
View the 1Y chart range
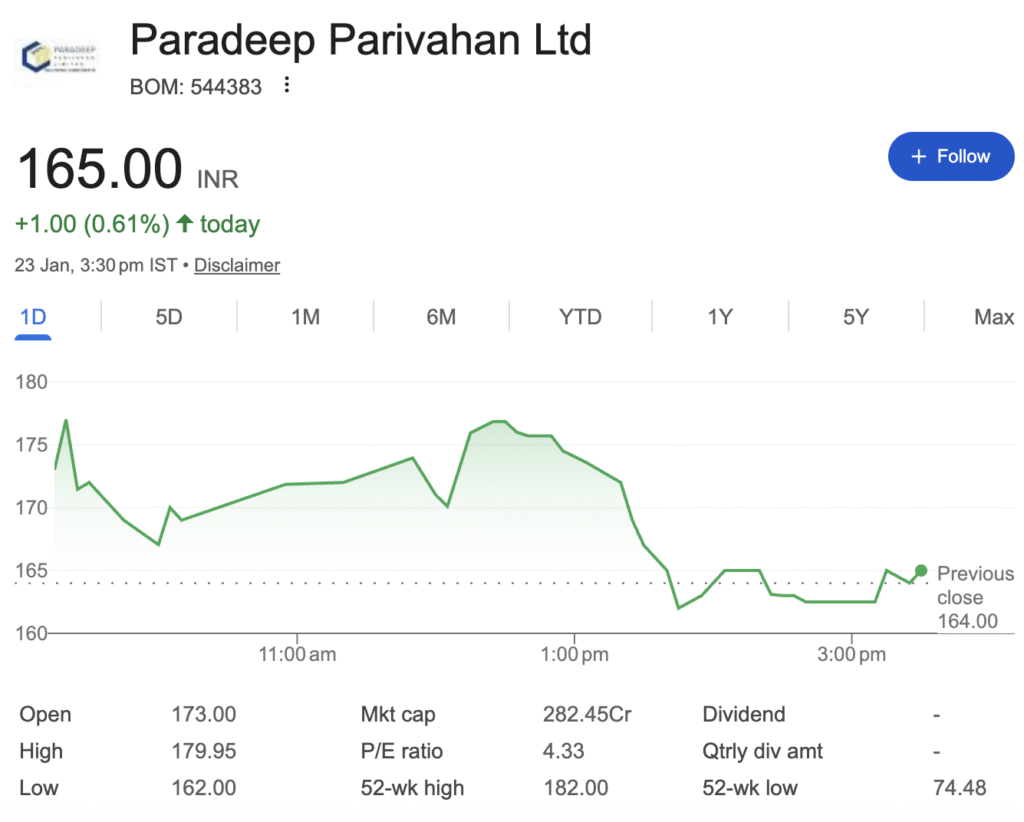click(720, 317)
